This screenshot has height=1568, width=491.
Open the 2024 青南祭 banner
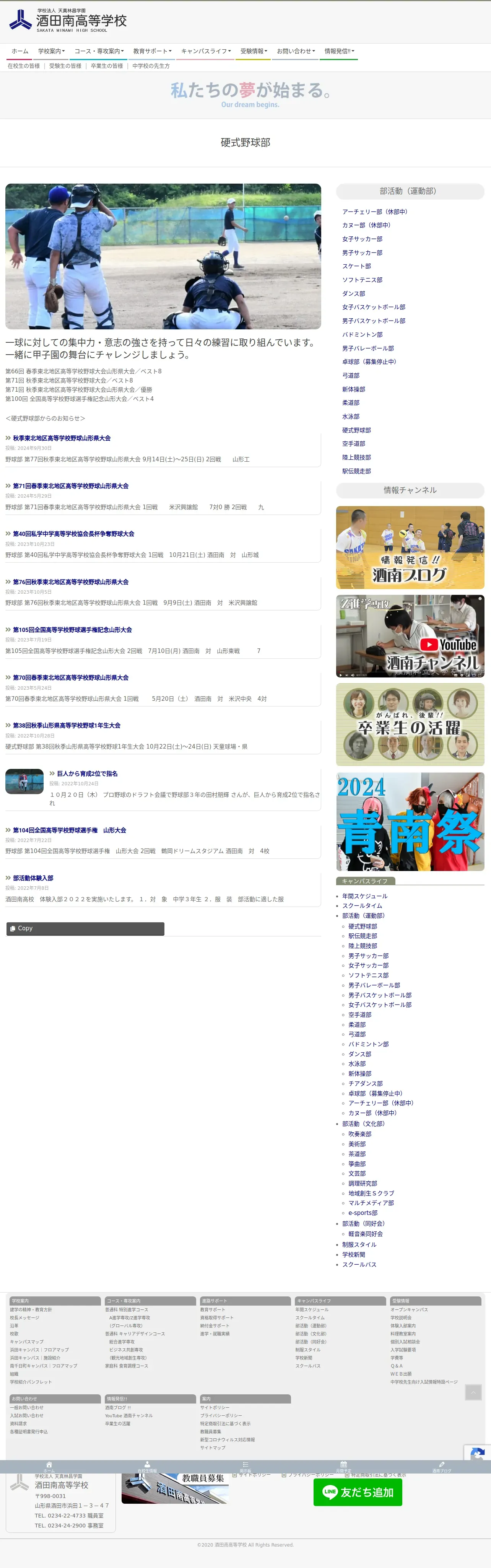(x=410, y=822)
